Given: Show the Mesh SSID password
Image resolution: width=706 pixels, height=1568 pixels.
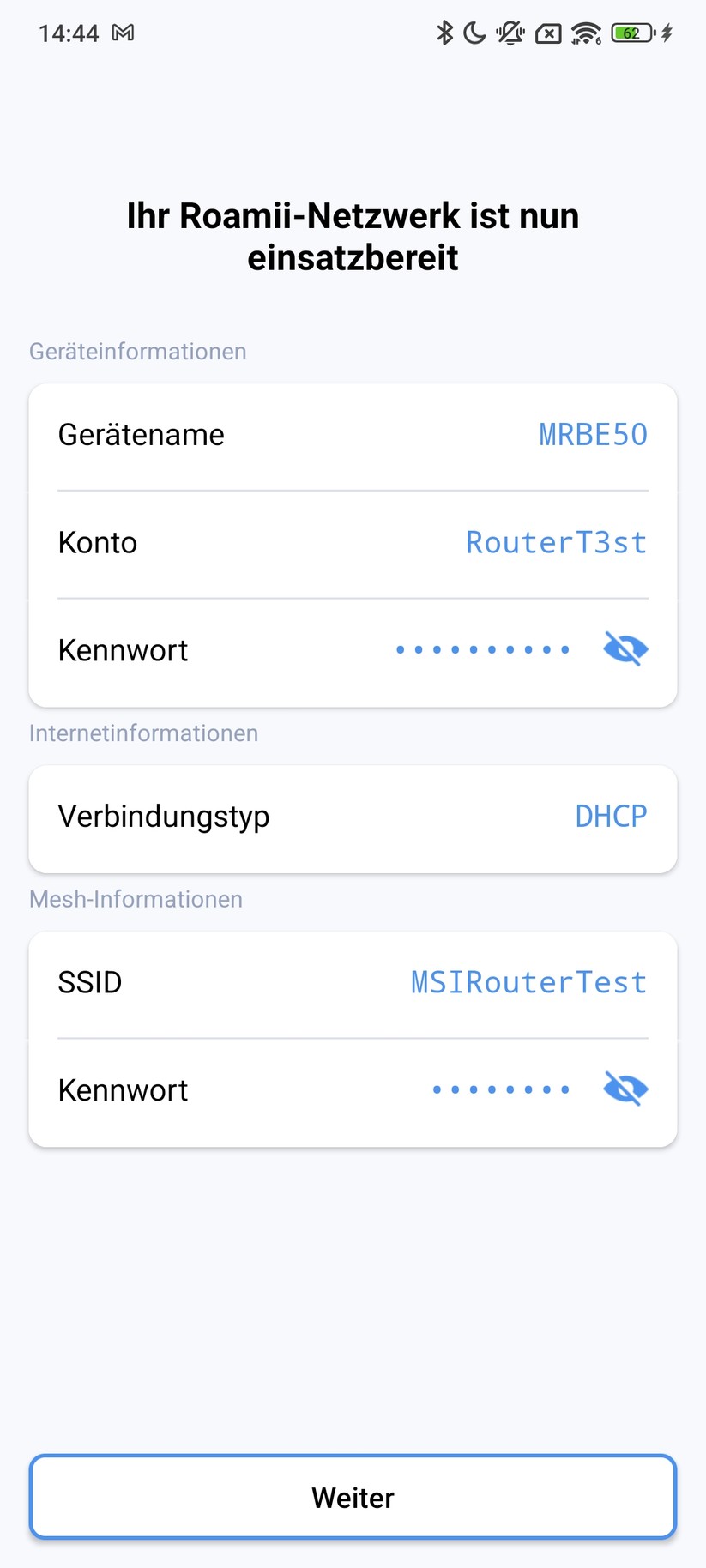Looking at the screenshot, I should coord(625,1088).
